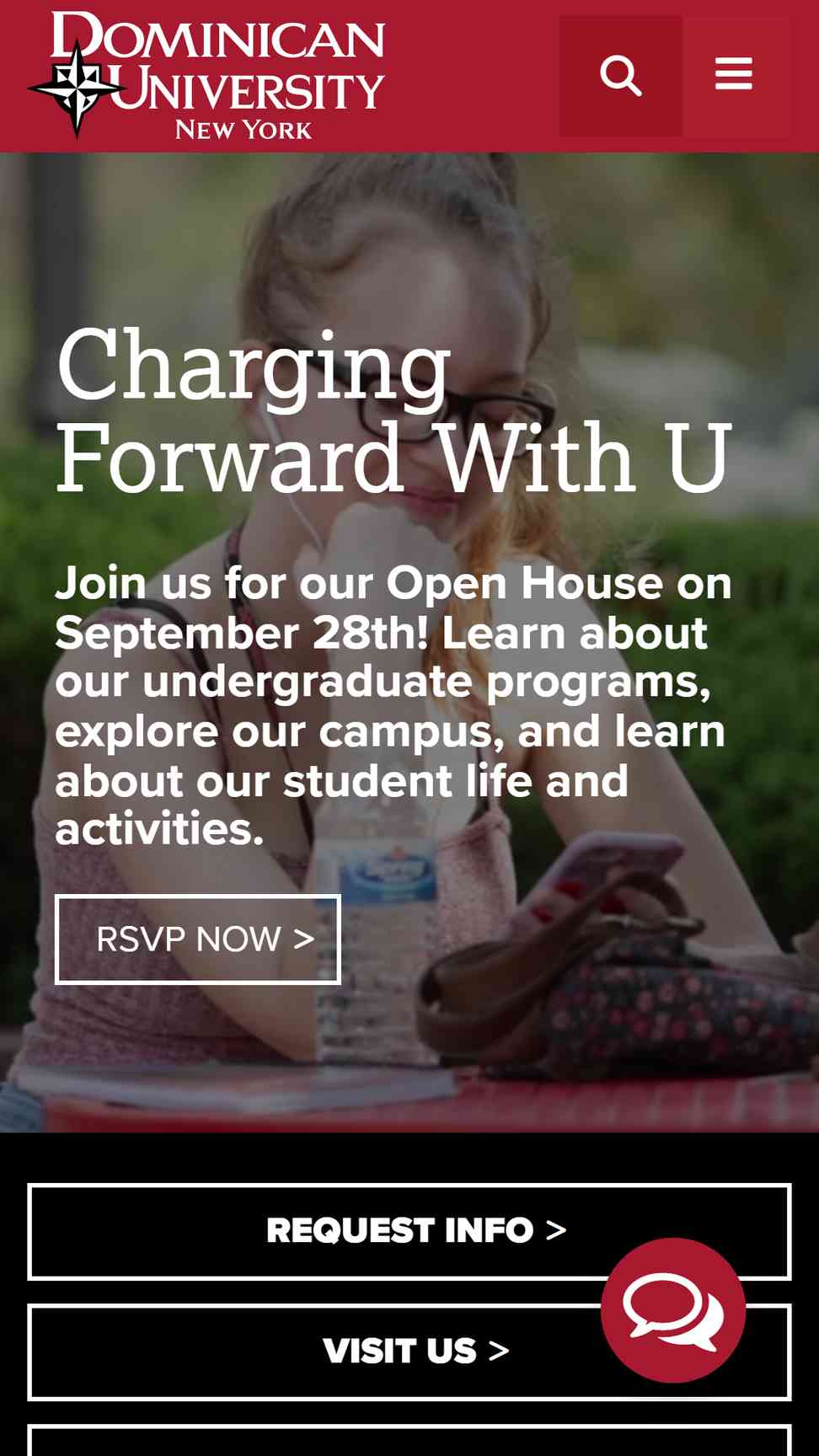
Task: Start a chat via the speech-bubble button
Action: coord(673,1310)
